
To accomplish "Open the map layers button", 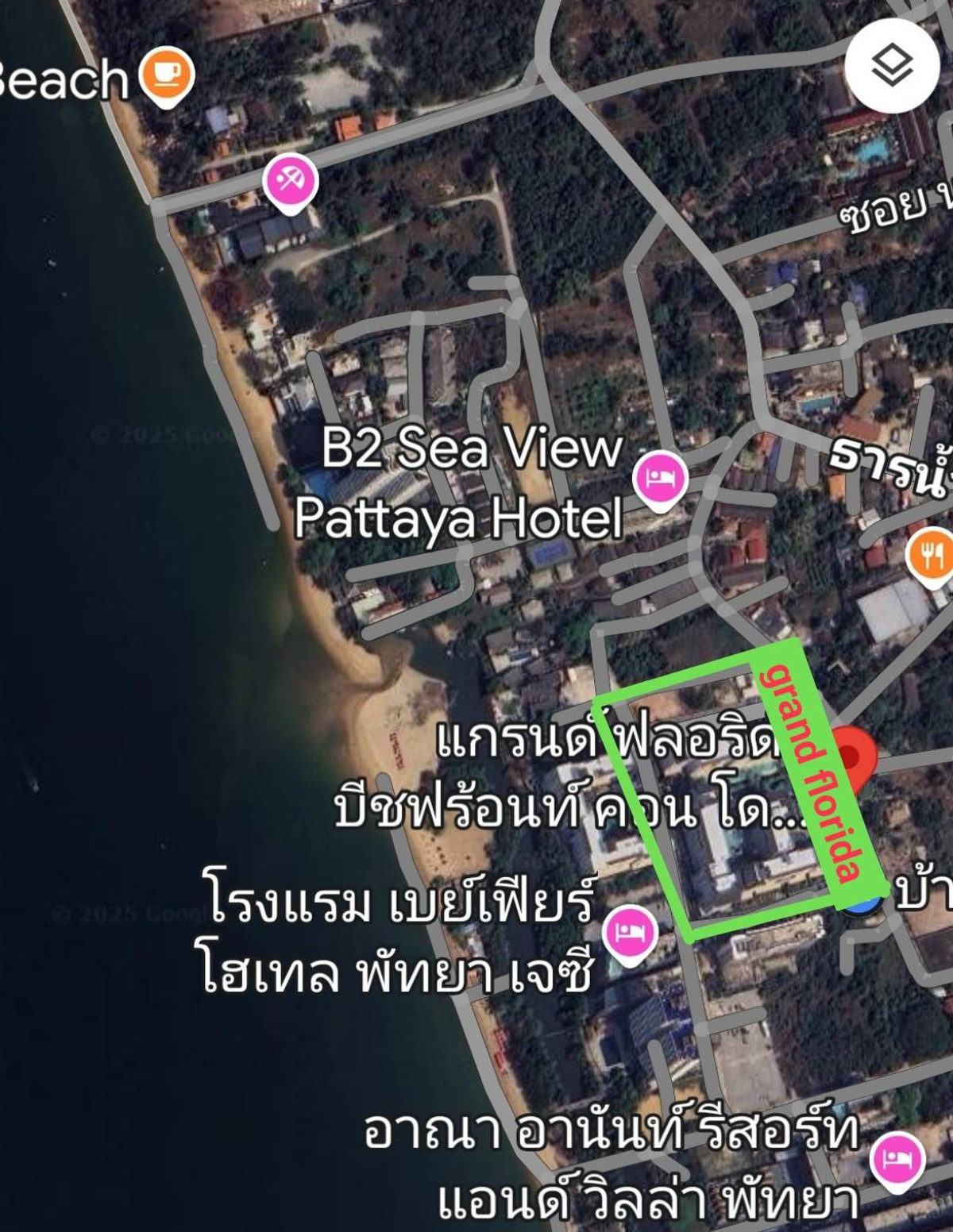I will (x=892, y=66).
